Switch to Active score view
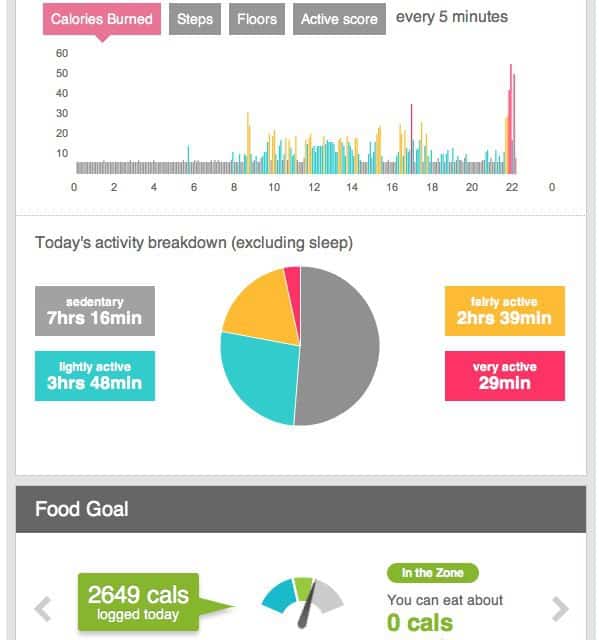Viewport: 599px width, 640px height. click(x=339, y=19)
